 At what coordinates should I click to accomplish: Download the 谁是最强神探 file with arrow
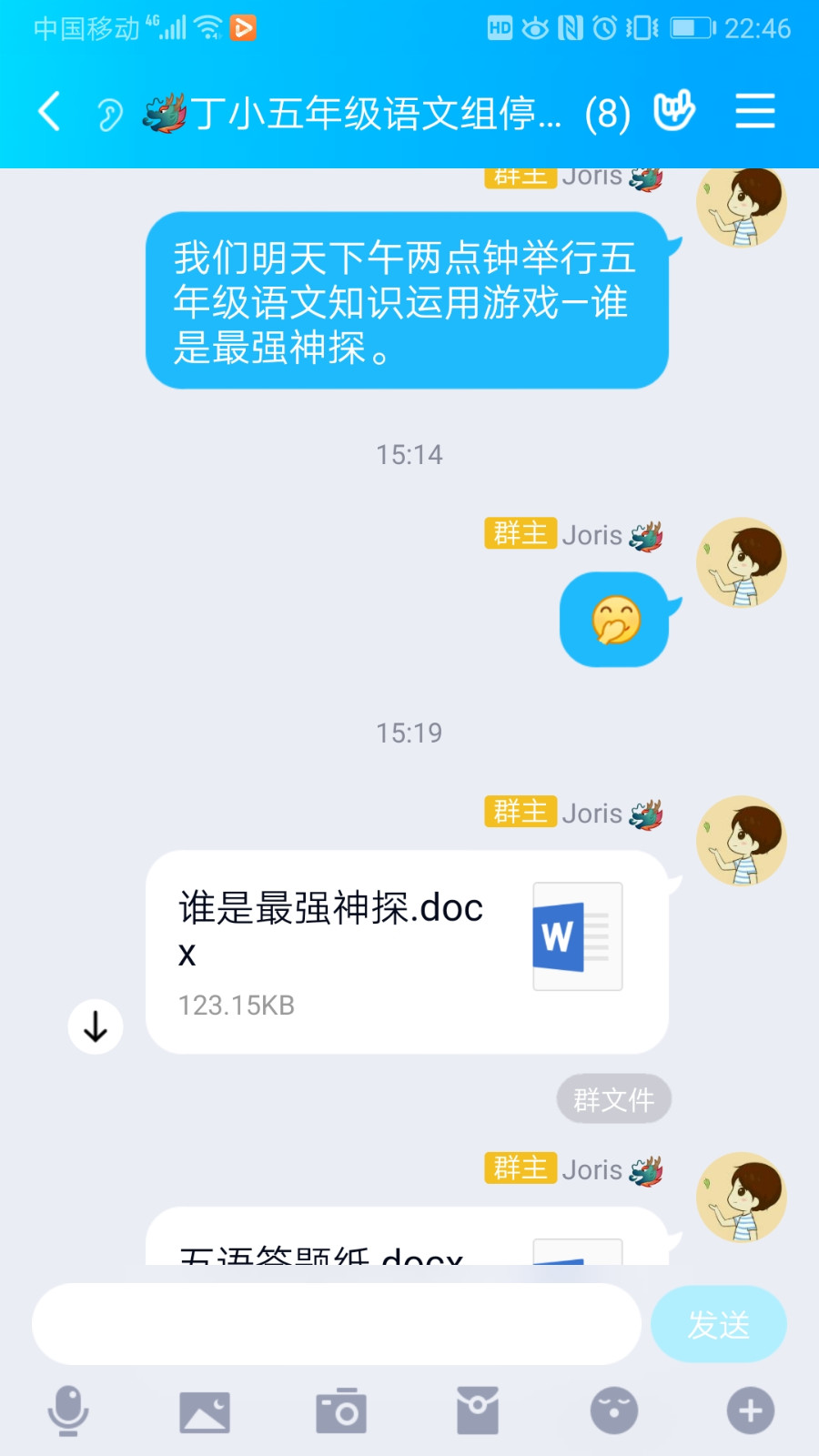pos(96,1026)
